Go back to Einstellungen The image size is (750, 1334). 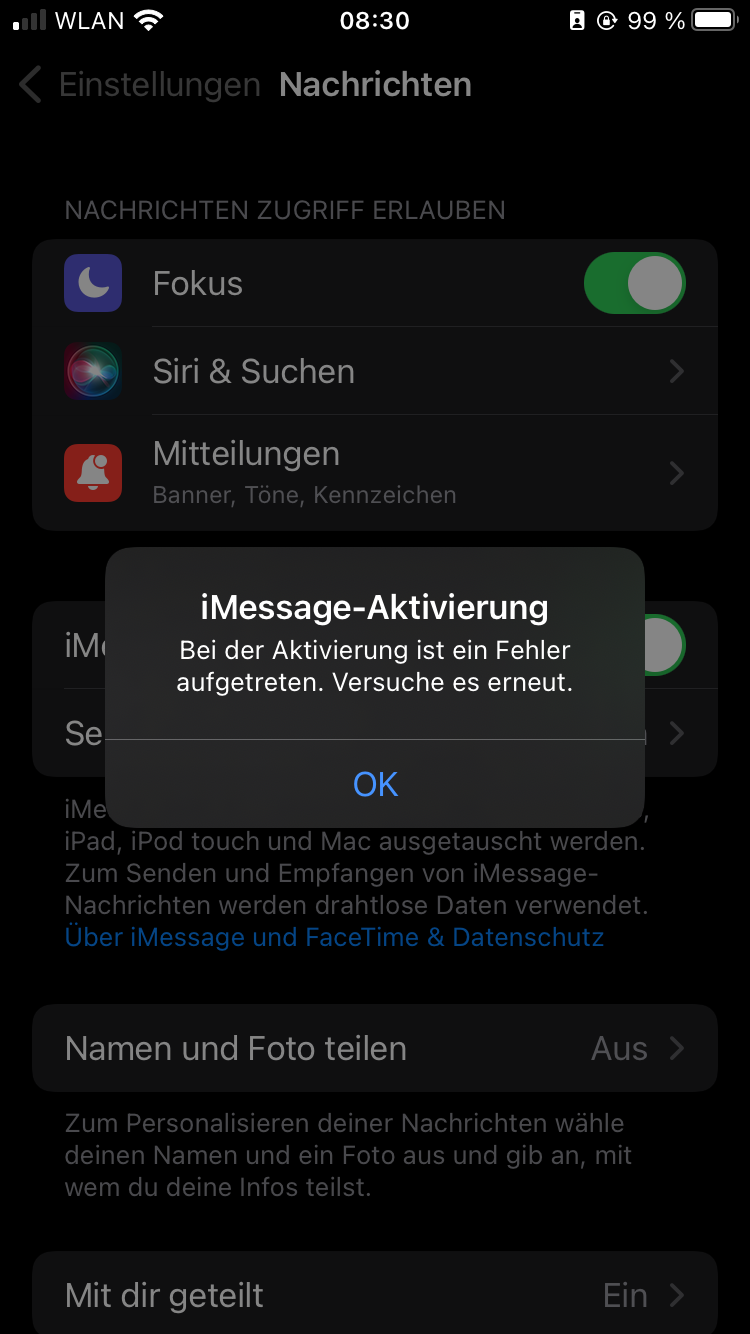coord(140,85)
